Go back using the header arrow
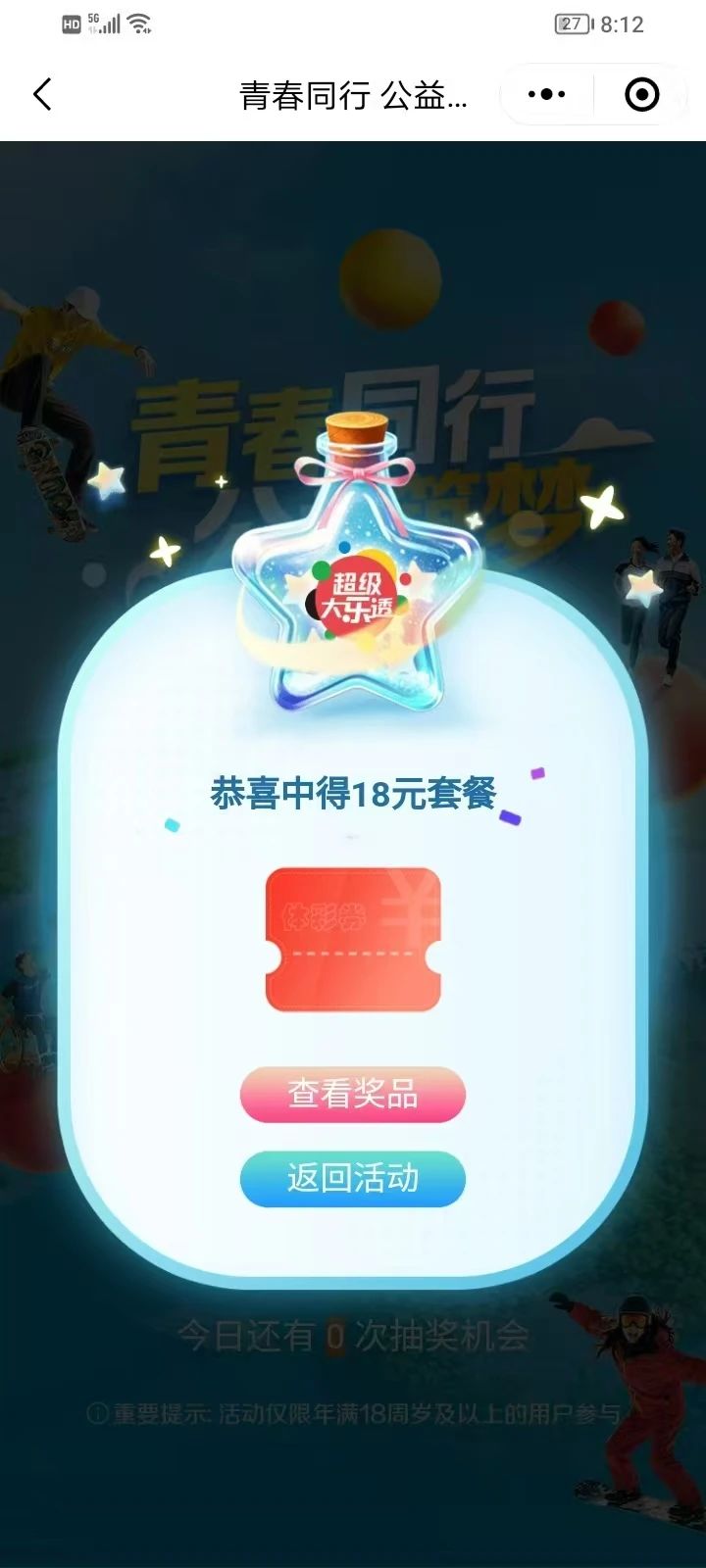Viewport: 706px width, 1568px height. coord(42,95)
